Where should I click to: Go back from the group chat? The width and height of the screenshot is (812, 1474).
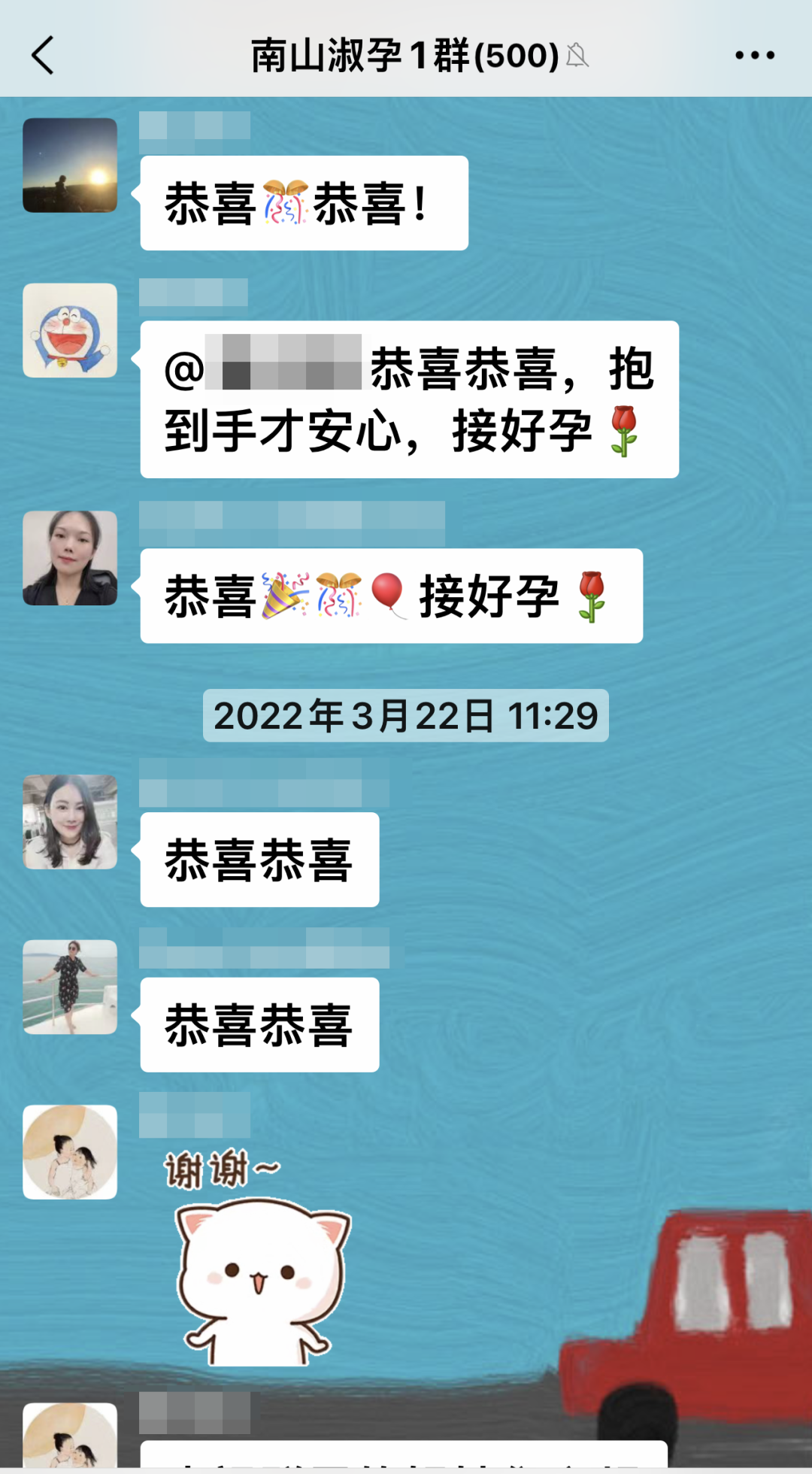pos(44,56)
